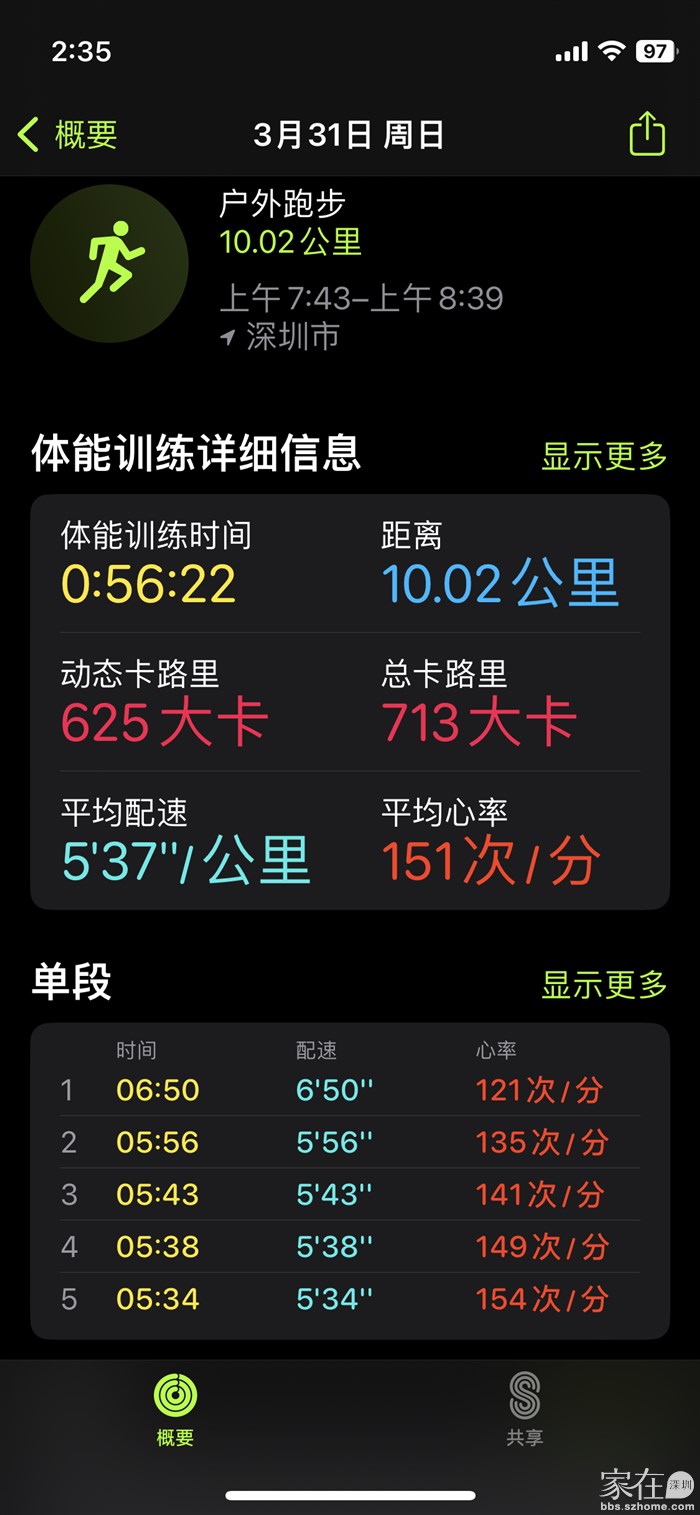Screen dimensions: 700x1515
Task: Switch to the 共享 tab
Action: pyautogui.click(x=524, y=1410)
